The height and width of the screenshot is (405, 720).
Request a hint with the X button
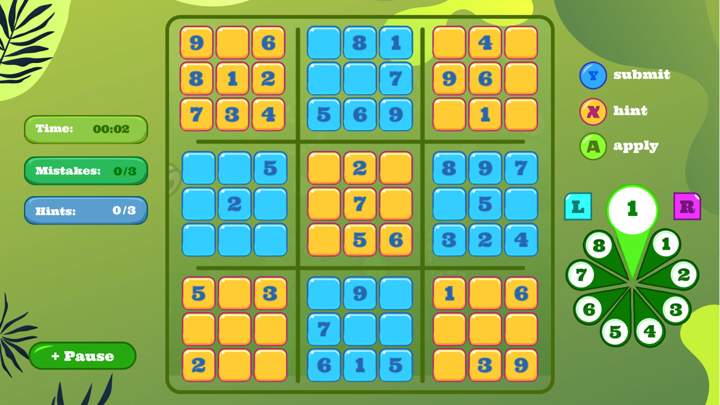coord(594,111)
